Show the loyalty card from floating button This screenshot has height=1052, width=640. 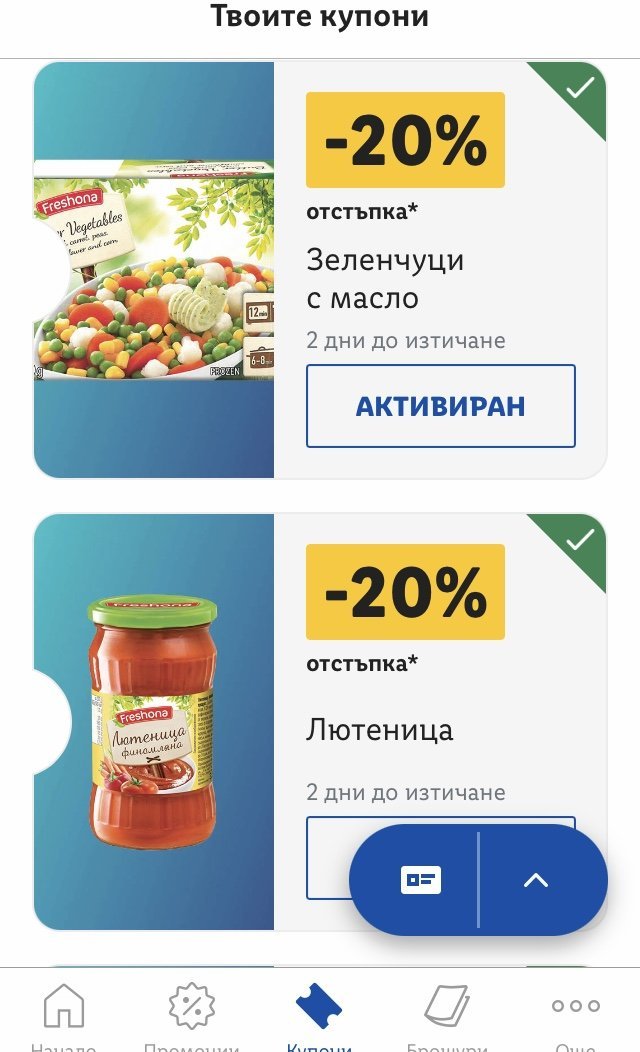[x=421, y=880]
